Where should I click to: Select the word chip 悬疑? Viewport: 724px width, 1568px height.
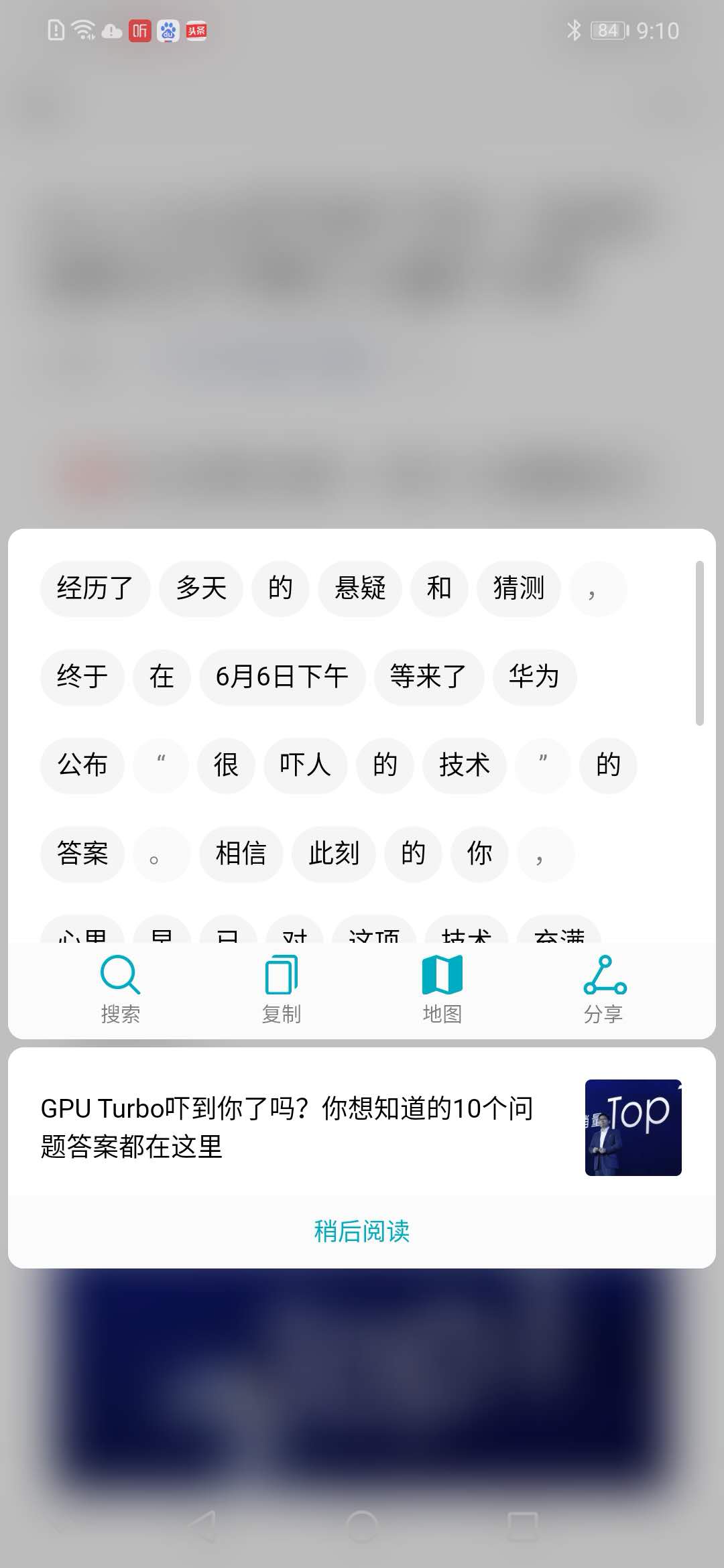(360, 588)
